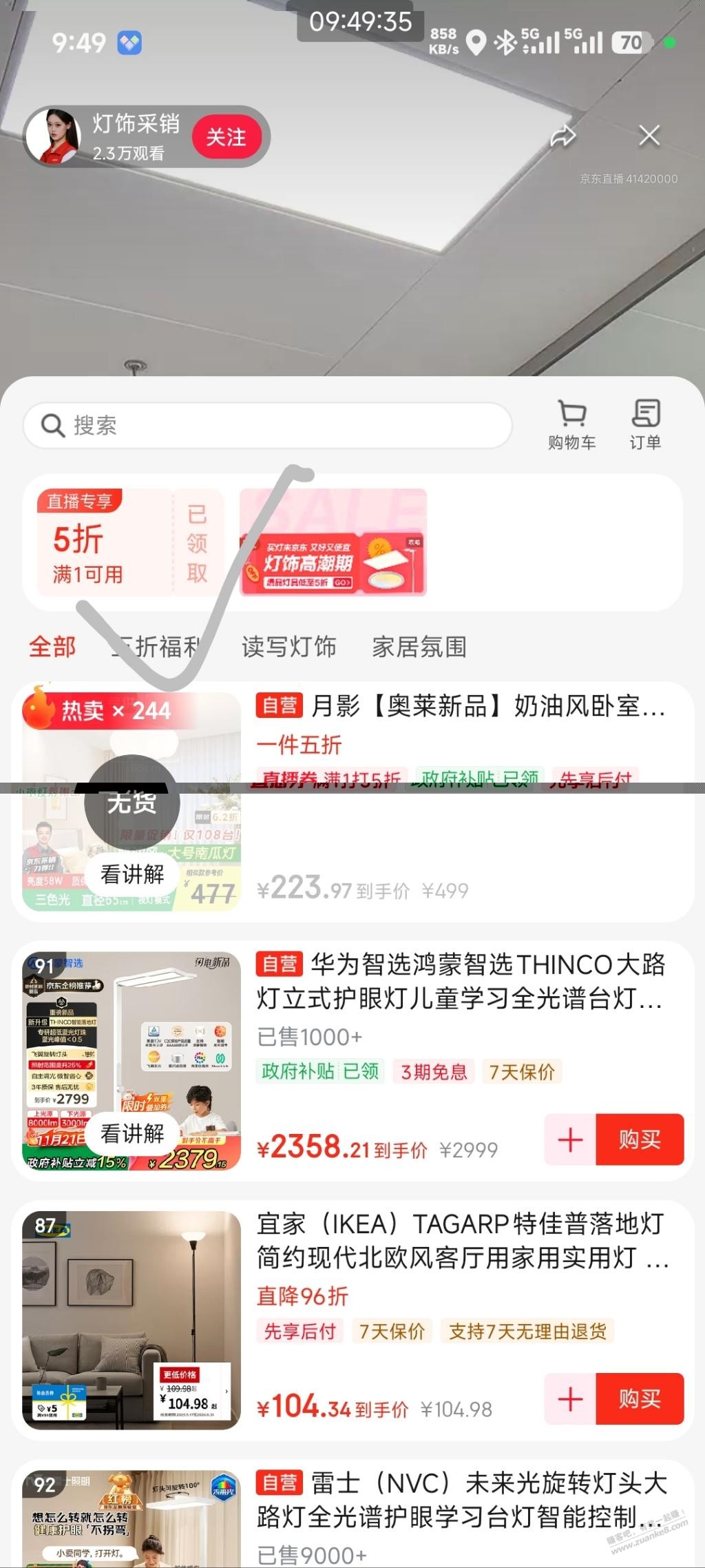Open the 月影 奥莱新品 bedroom lamp listing
Image resolution: width=705 pixels, height=1568 pixels.
point(460,706)
